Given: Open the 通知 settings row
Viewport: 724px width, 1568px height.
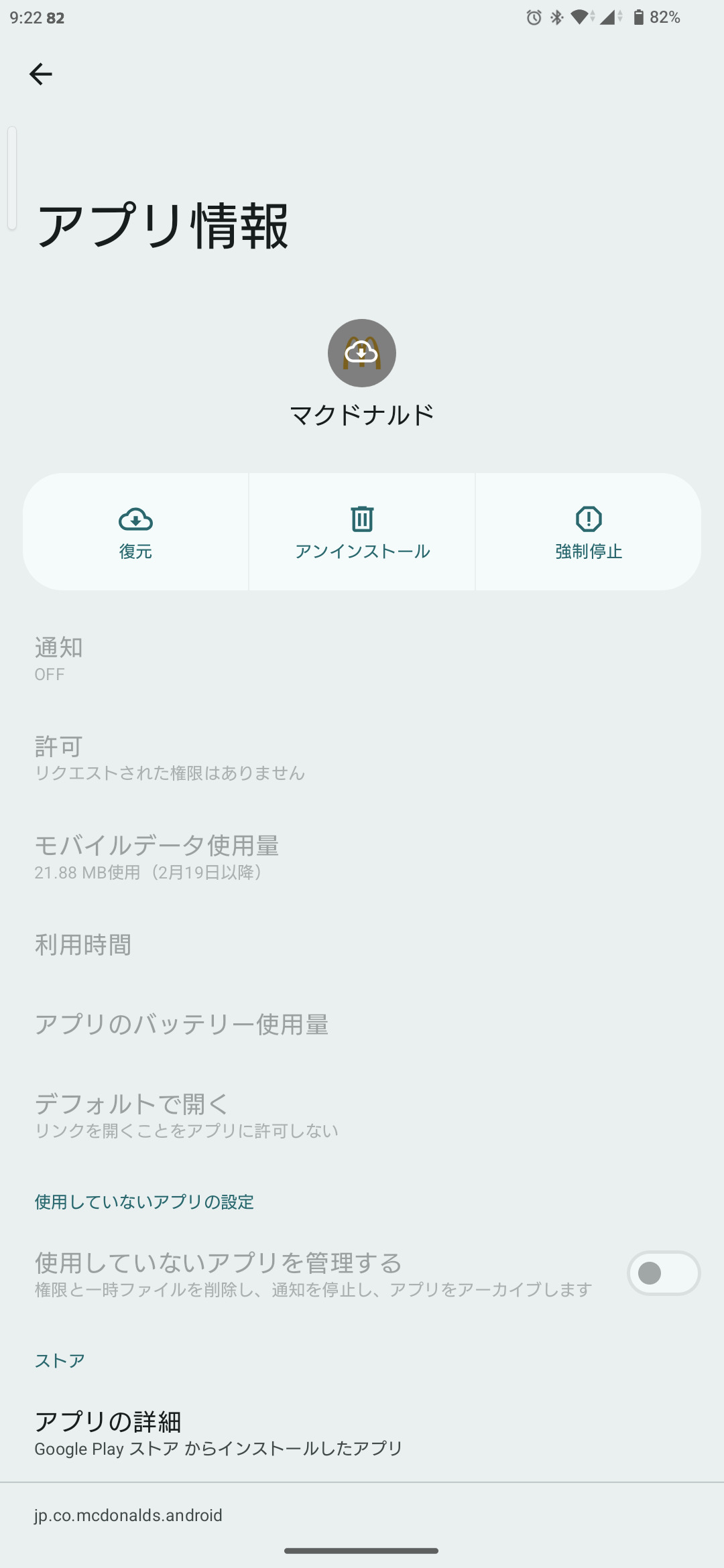Looking at the screenshot, I should (362, 659).
